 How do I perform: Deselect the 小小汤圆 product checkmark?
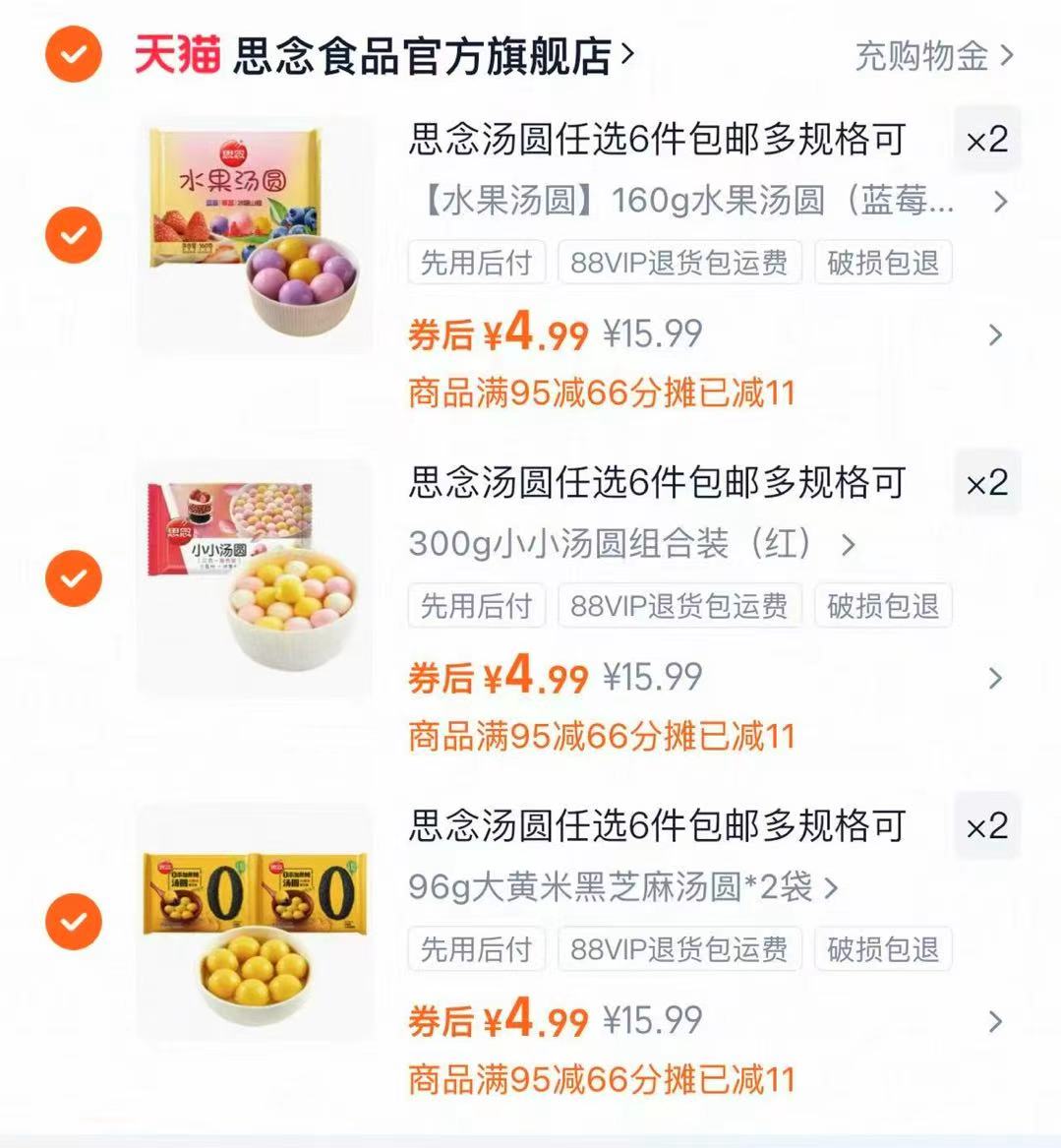pyautogui.click(x=71, y=578)
